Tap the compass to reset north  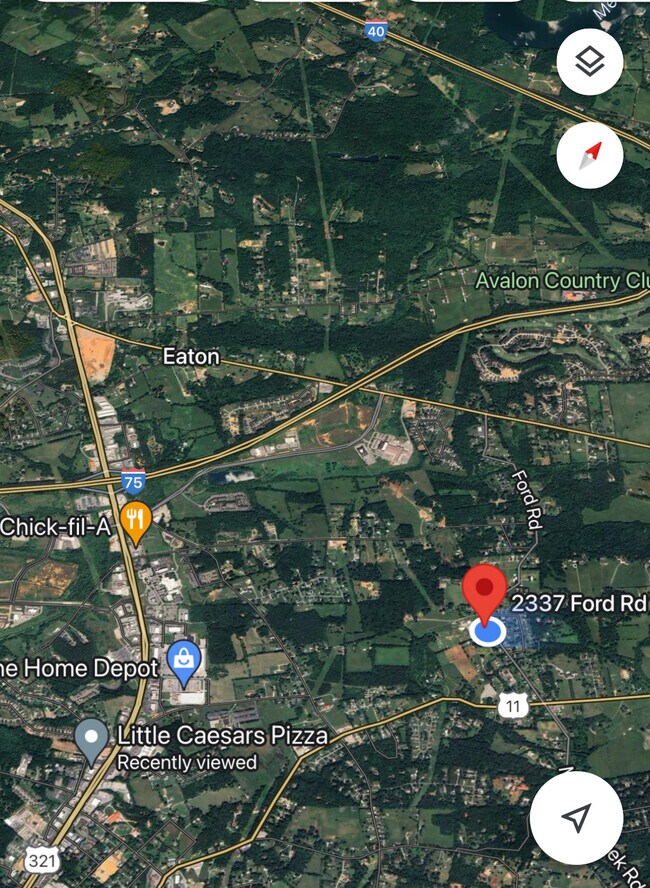click(x=590, y=155)
